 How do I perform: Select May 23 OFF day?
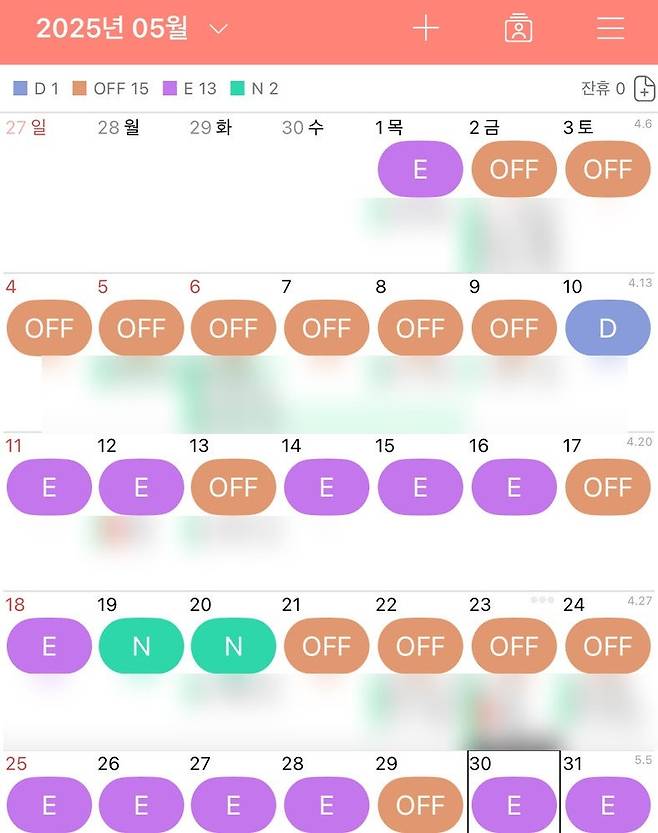(513, 646)
